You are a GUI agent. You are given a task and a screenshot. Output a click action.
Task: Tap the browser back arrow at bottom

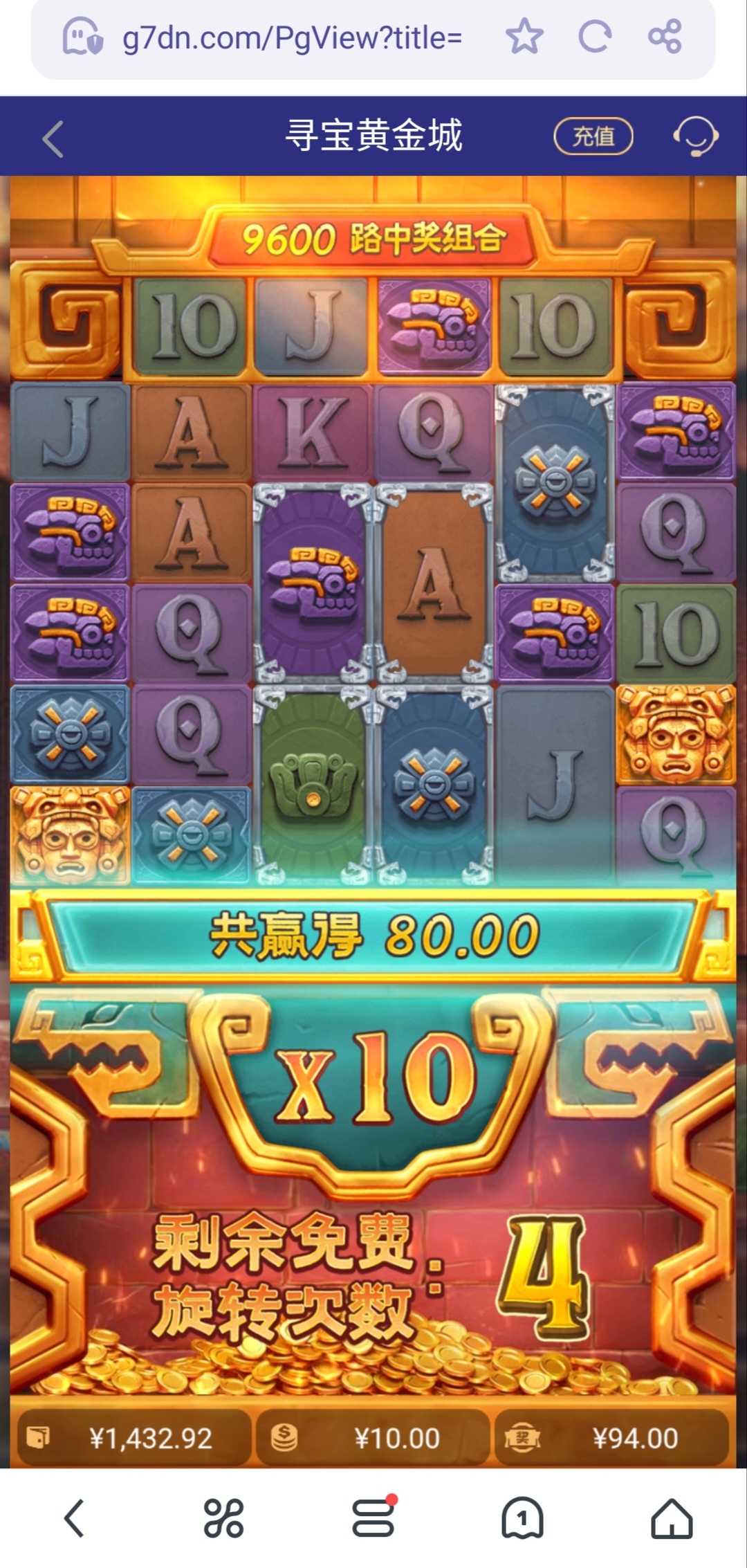75,1519
